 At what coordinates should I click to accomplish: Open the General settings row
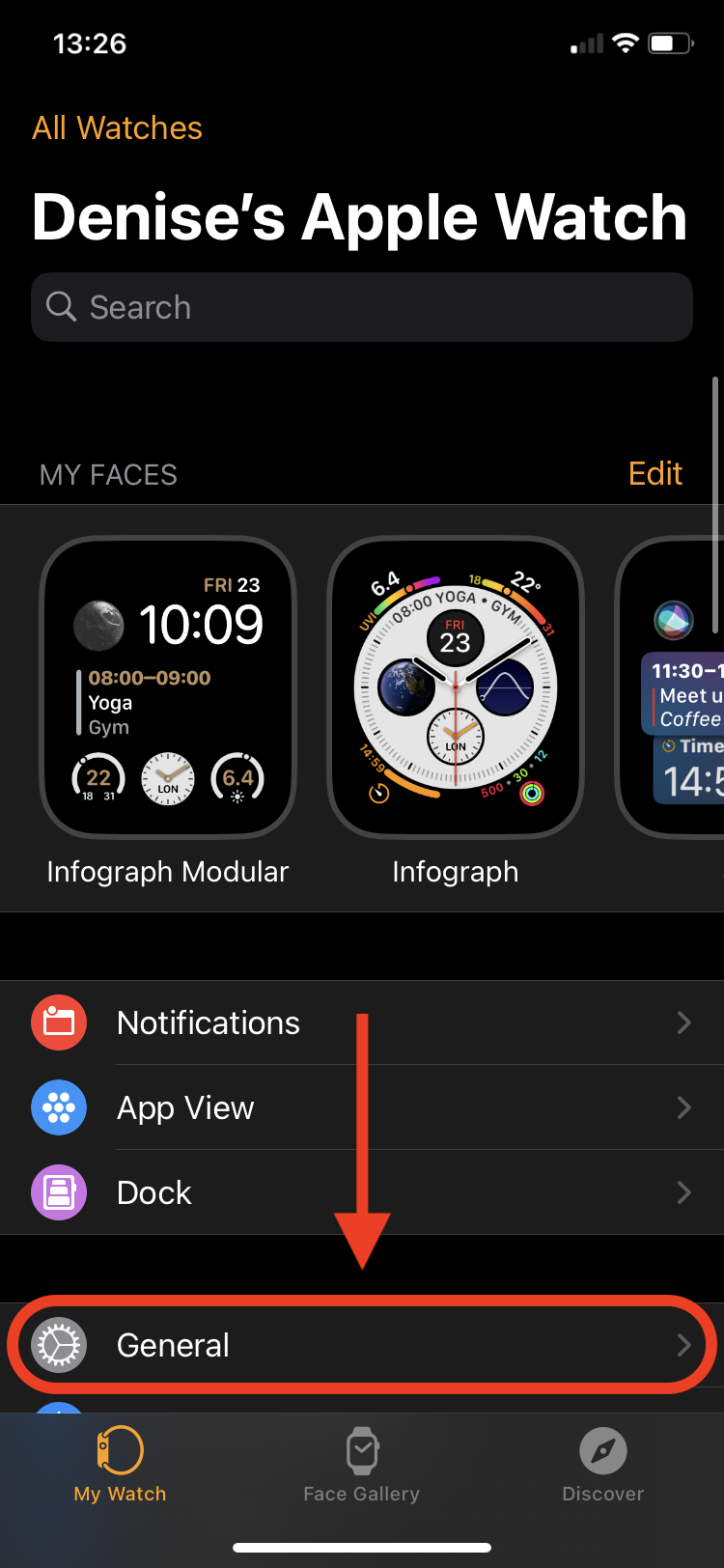(362, 1344)
